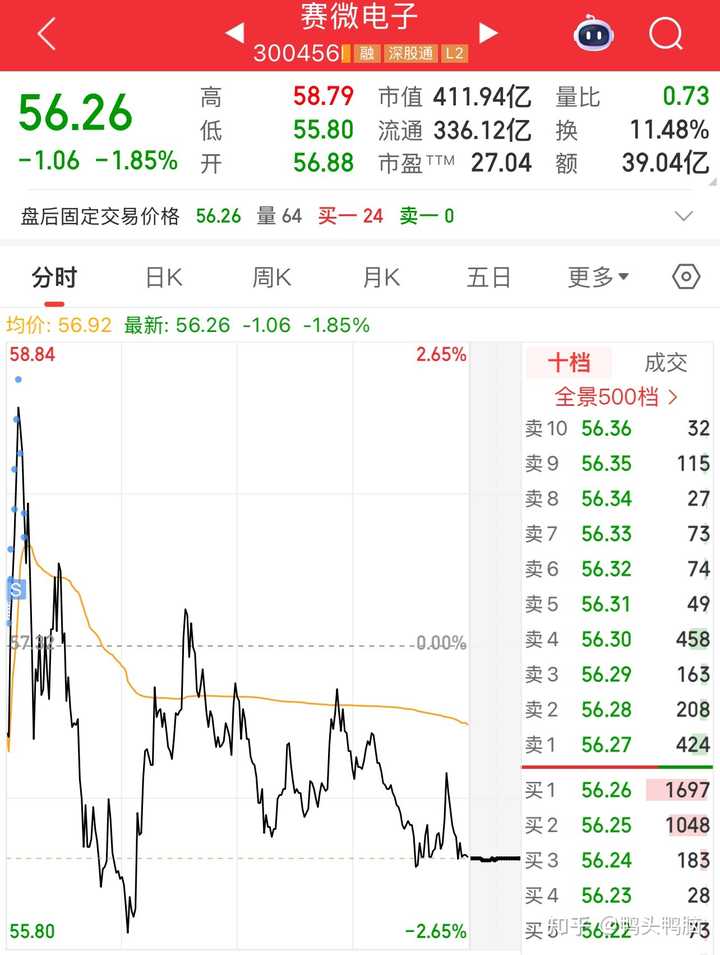Open the 全景500档 full depth link
720x955 pixels.
coord(616,396)
